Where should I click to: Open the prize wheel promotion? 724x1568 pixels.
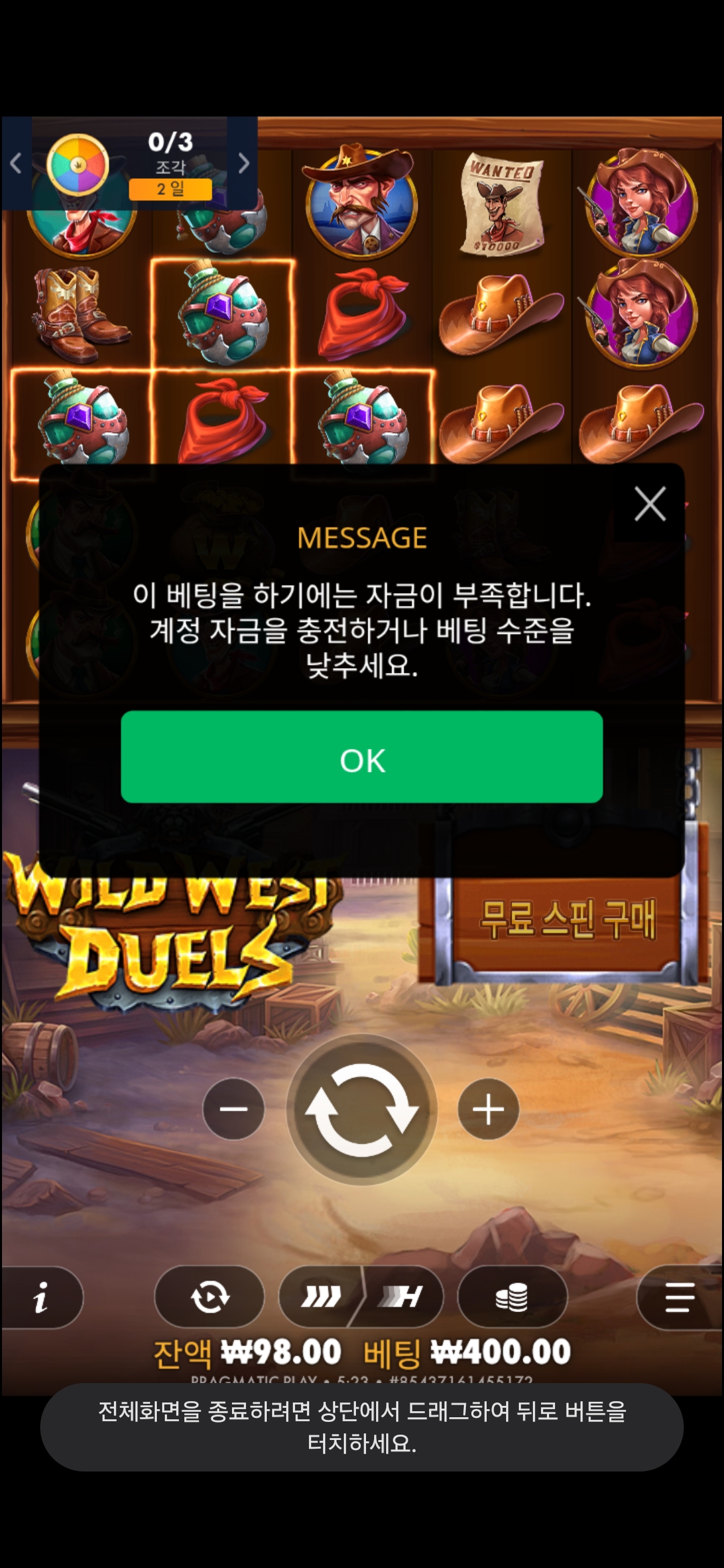tap(78, 164)
